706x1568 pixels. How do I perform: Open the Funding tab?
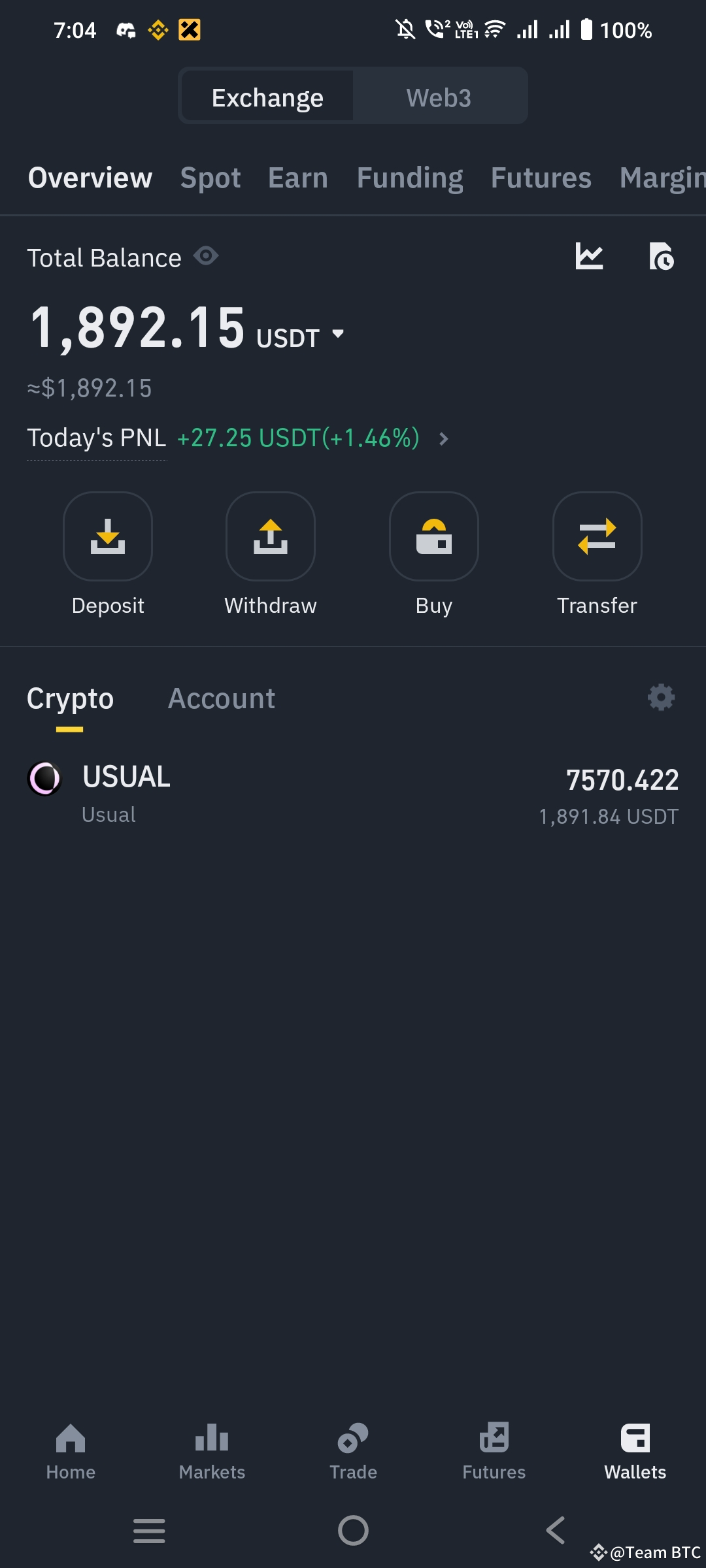pos(410,177)
